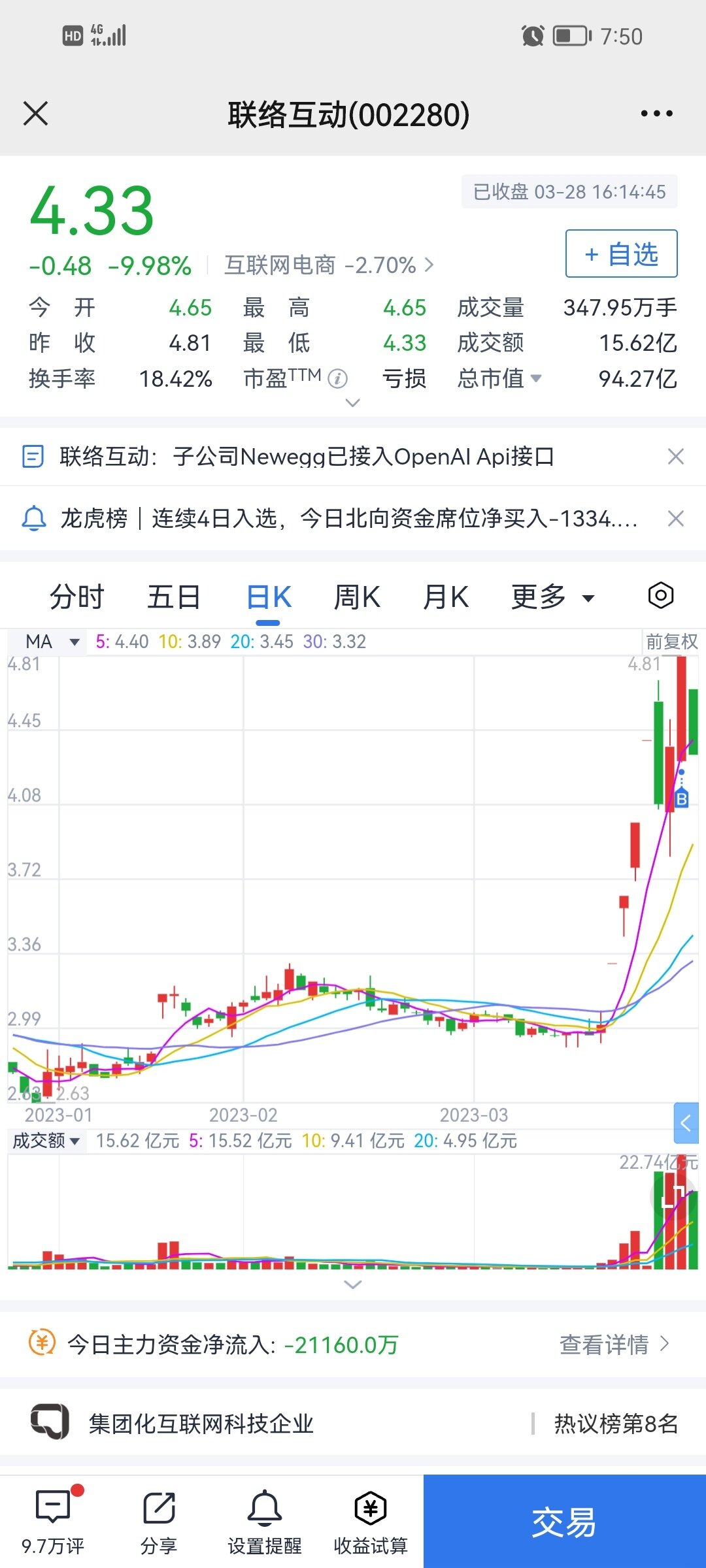Close the stock detail page

[x=35, y=114]
